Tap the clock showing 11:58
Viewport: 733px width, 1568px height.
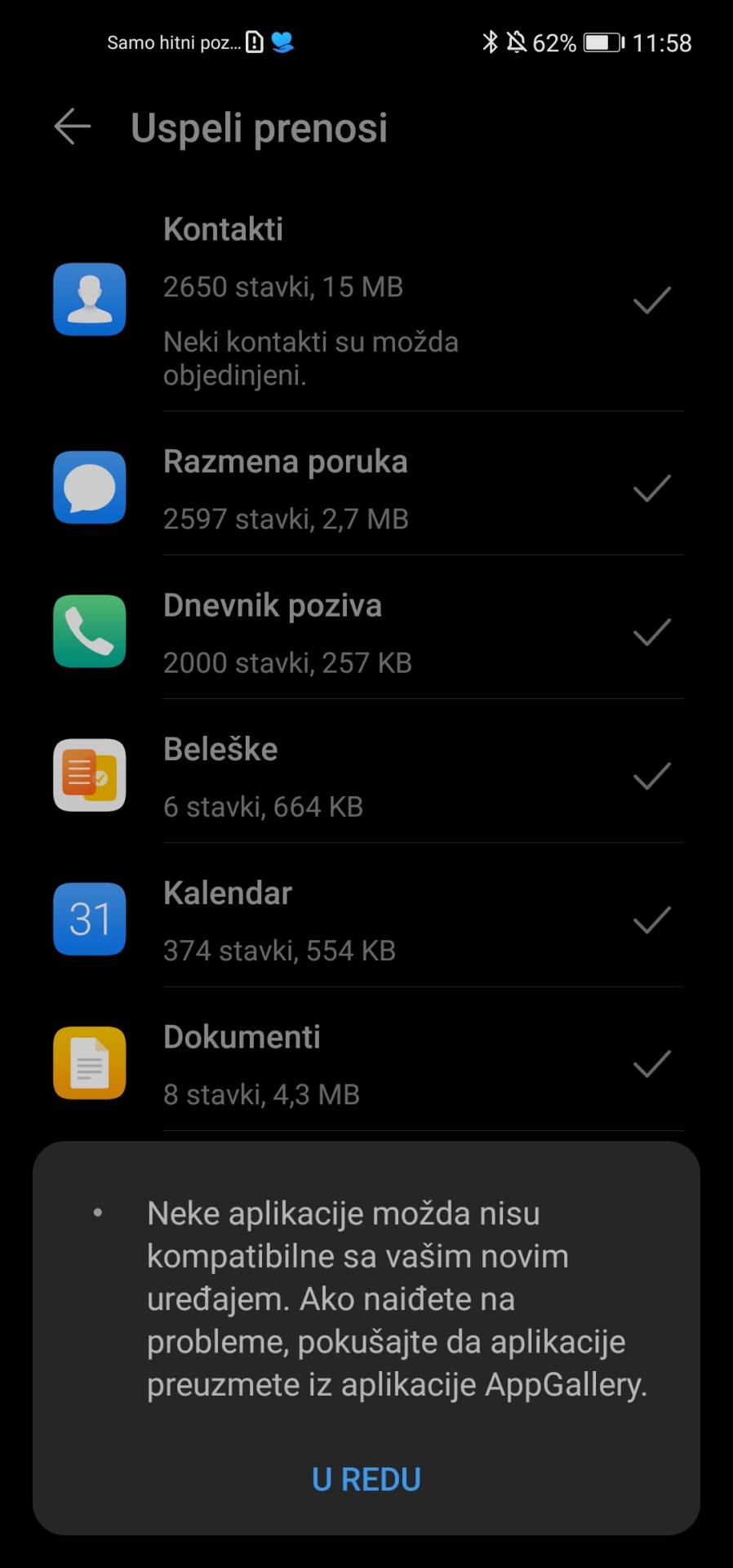pyautogui.click(x=662, y=42)
